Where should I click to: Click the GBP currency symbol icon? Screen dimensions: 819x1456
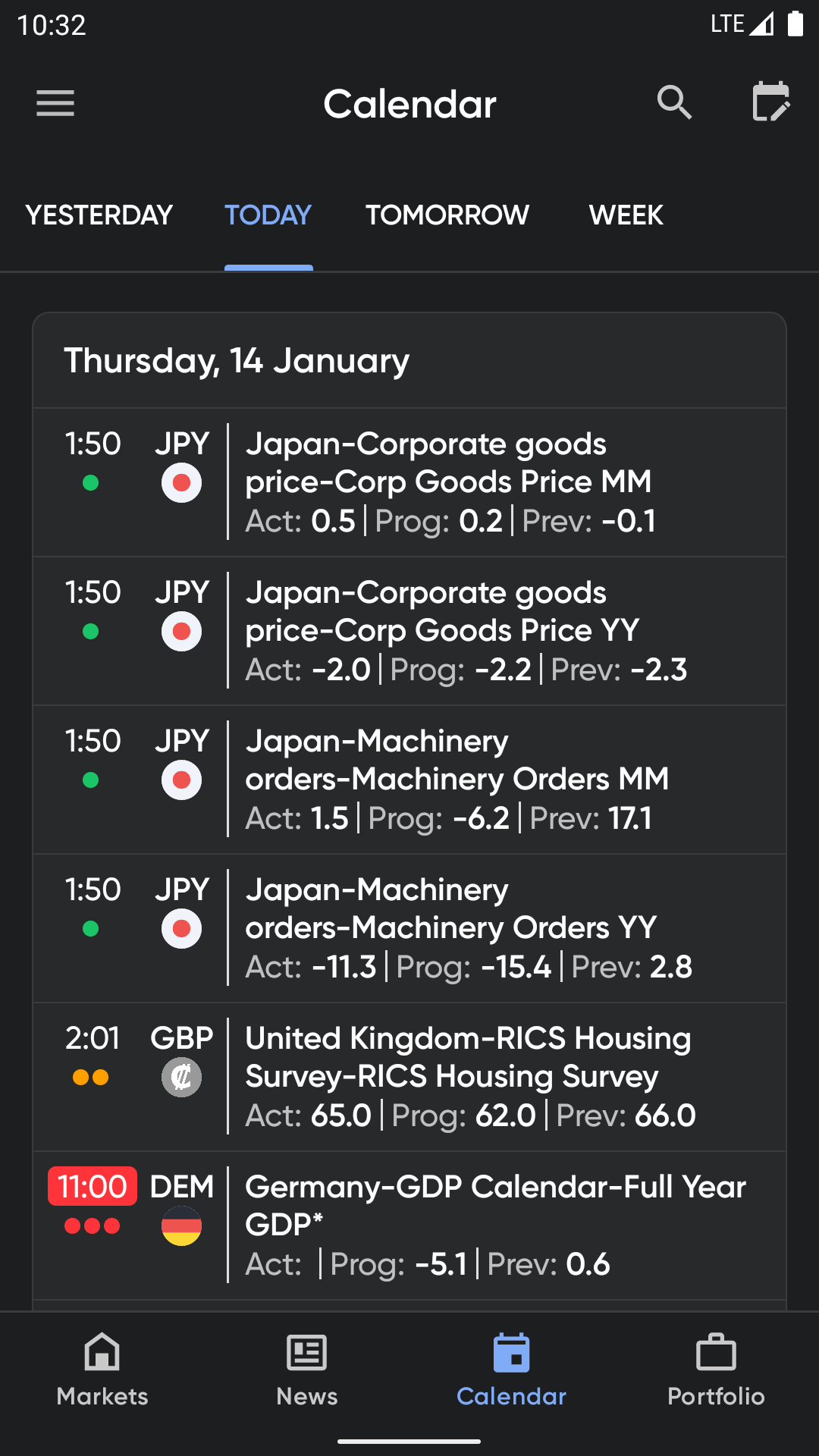point(181,1076)
